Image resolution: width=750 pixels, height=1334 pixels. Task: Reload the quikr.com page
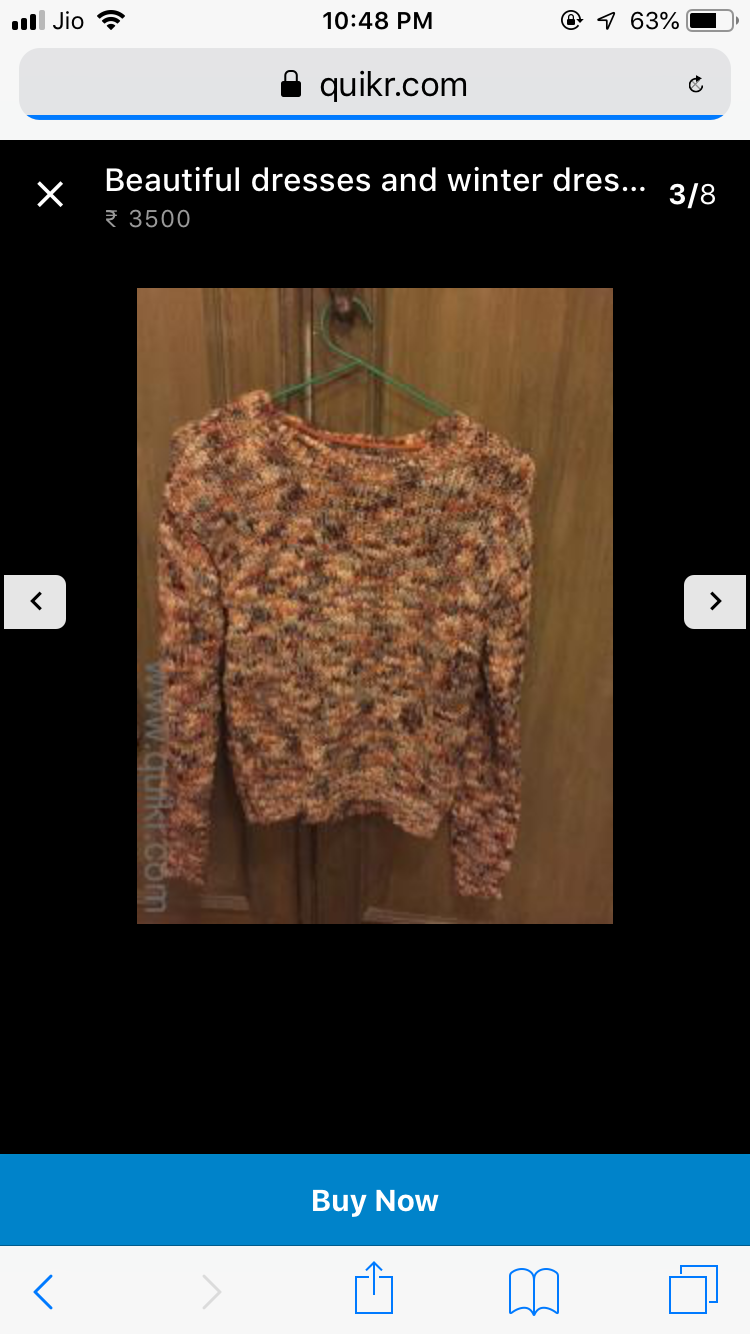click(696, 85)
